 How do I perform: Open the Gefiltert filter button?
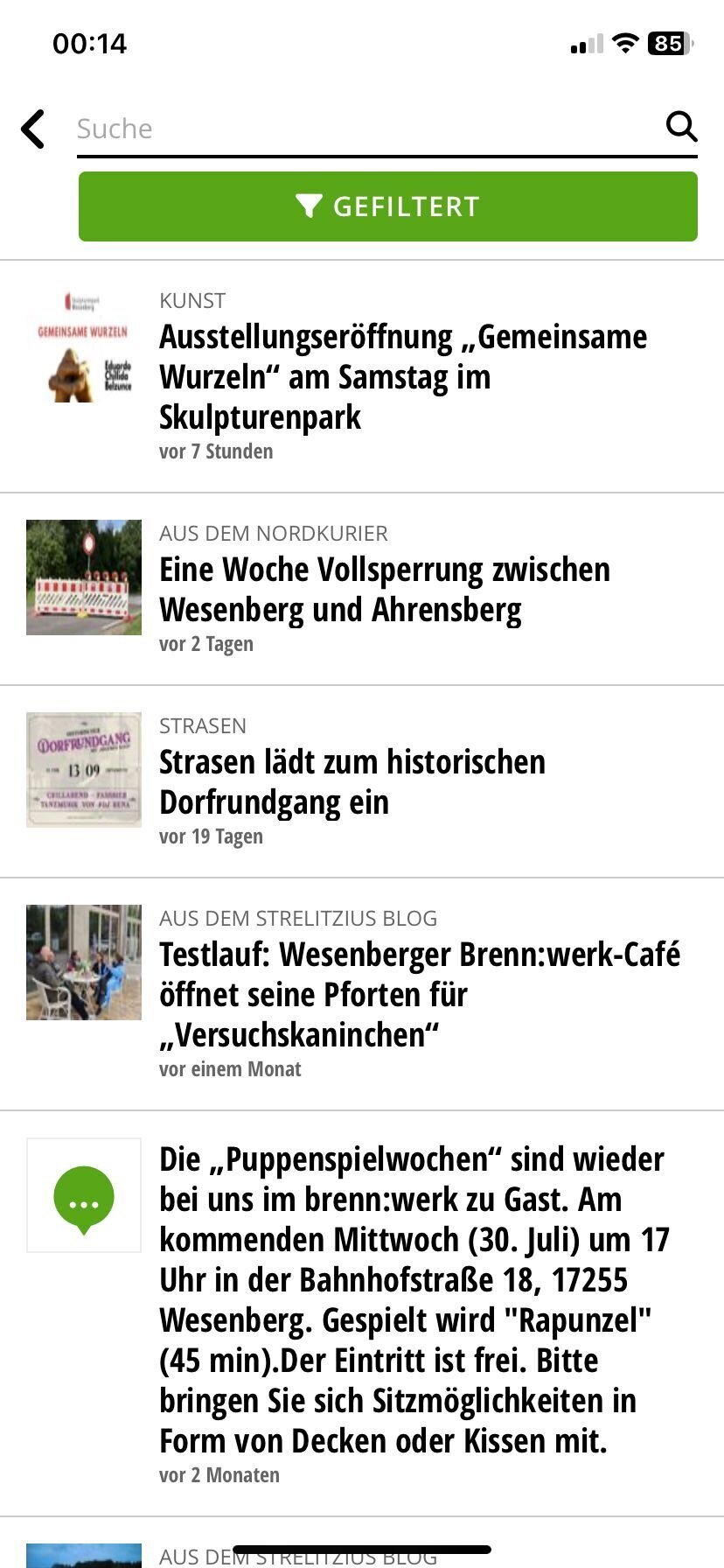click(387, 206)
